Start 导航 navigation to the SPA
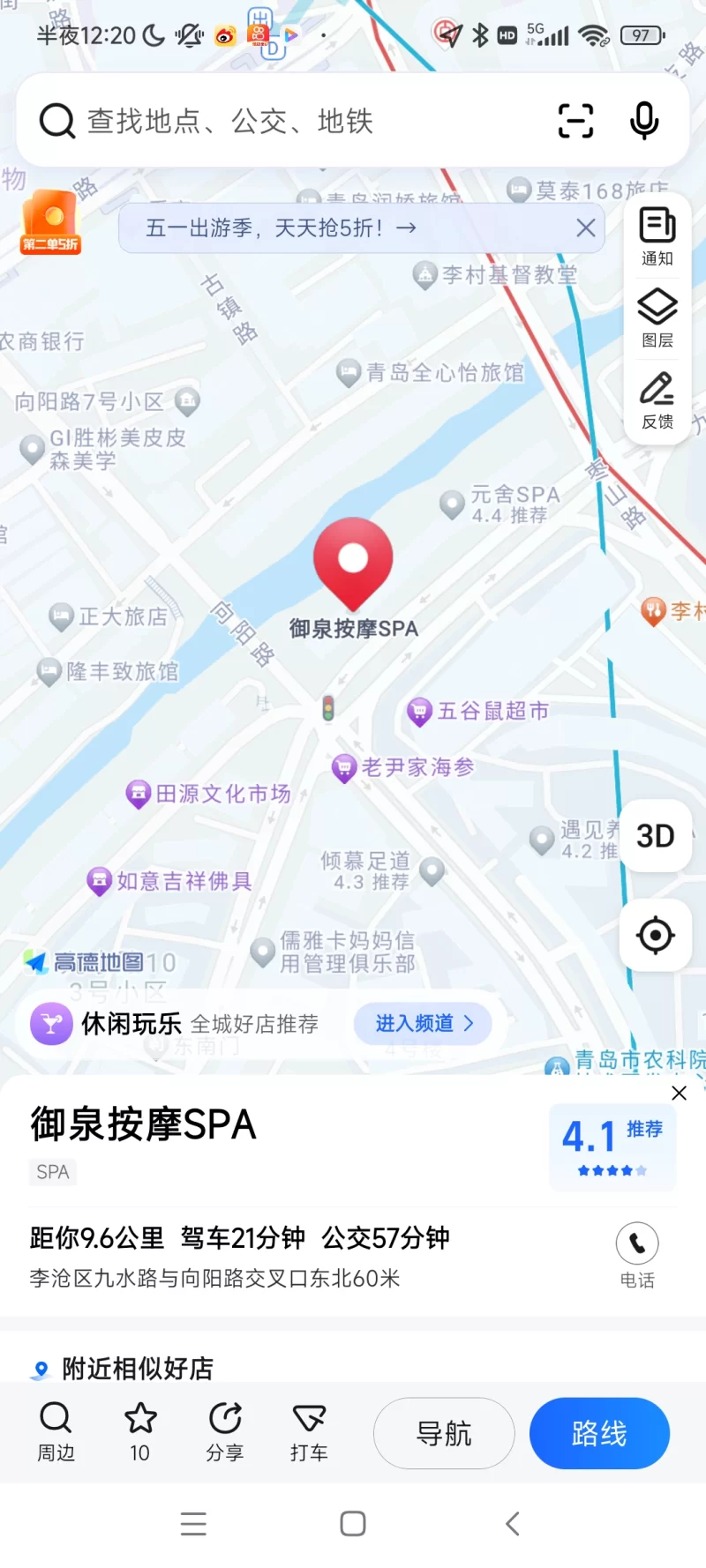The width and height of the screenshot is (706, 1568). pos(444,1433)
